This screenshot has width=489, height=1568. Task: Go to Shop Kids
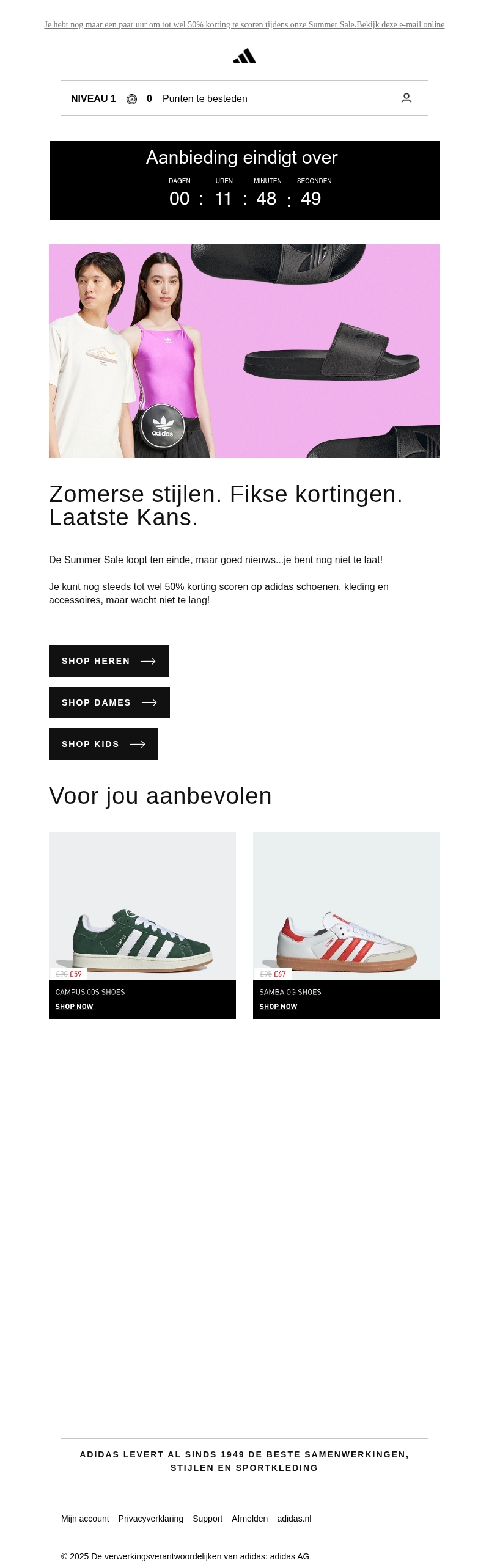point(103,744)
